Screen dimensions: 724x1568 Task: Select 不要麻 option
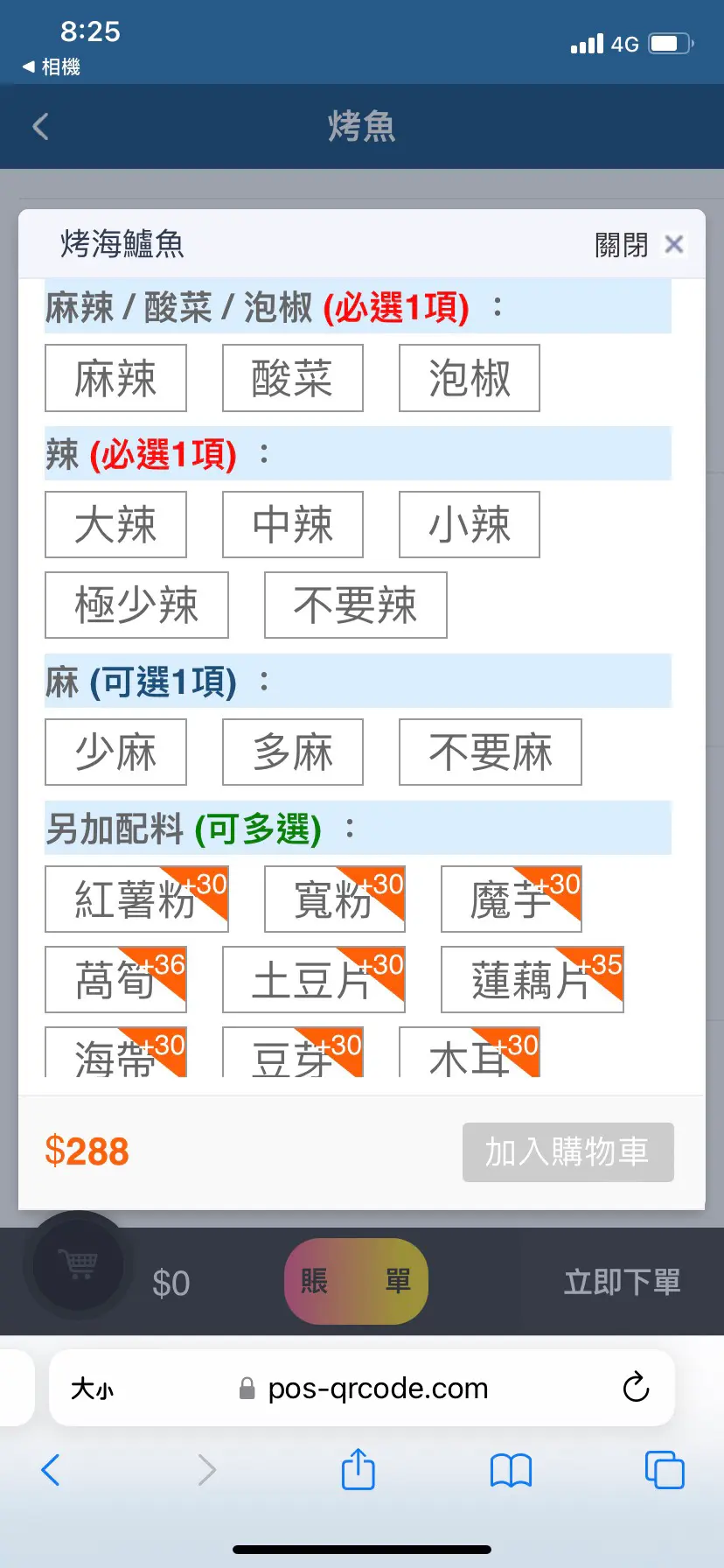[x=491, y=752]
